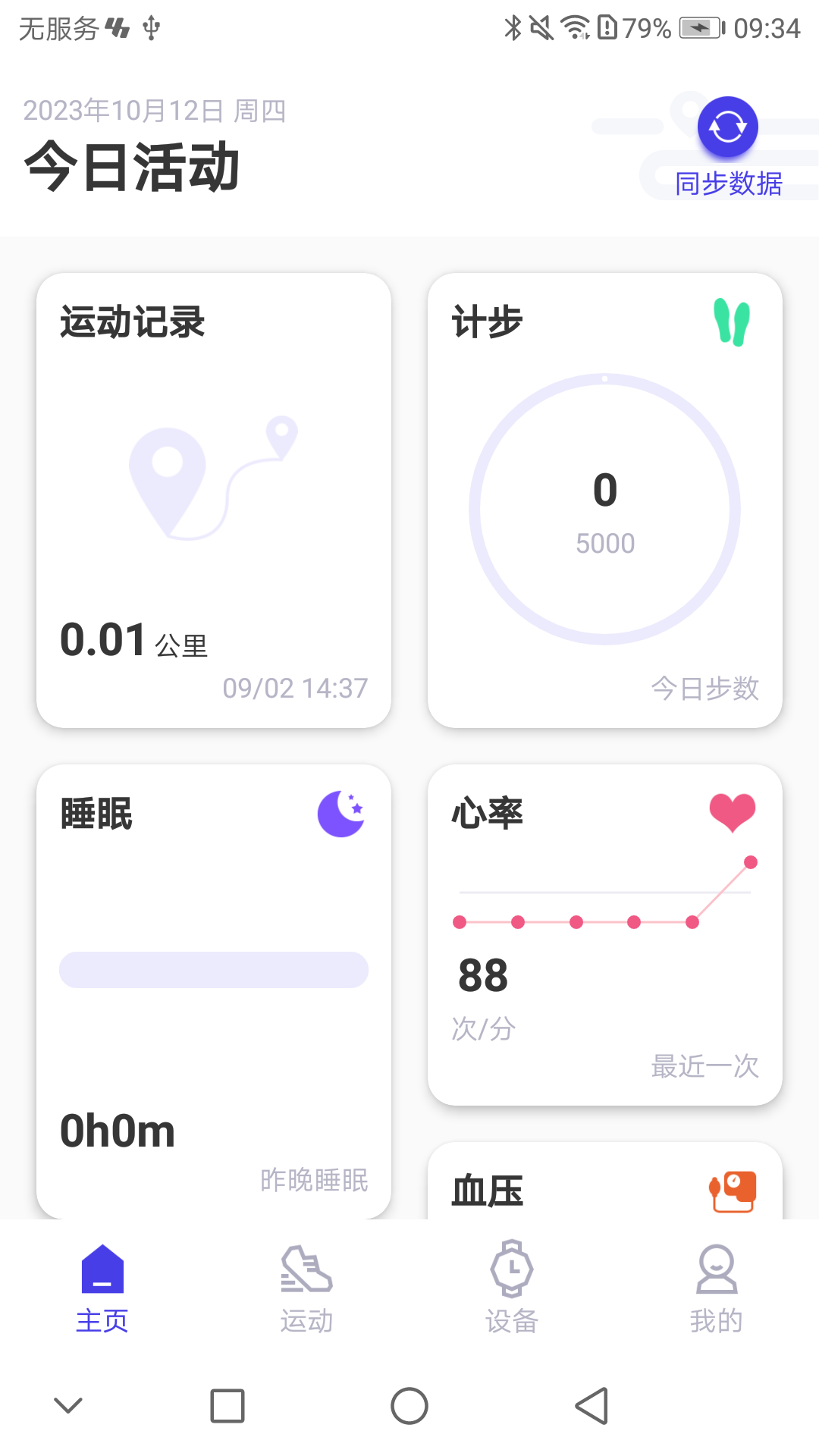Viewport: 819px width, 1456px height.
Task: Tap the blood pressure monitor icon on 血压 card
Action: tap(730, 1191)
